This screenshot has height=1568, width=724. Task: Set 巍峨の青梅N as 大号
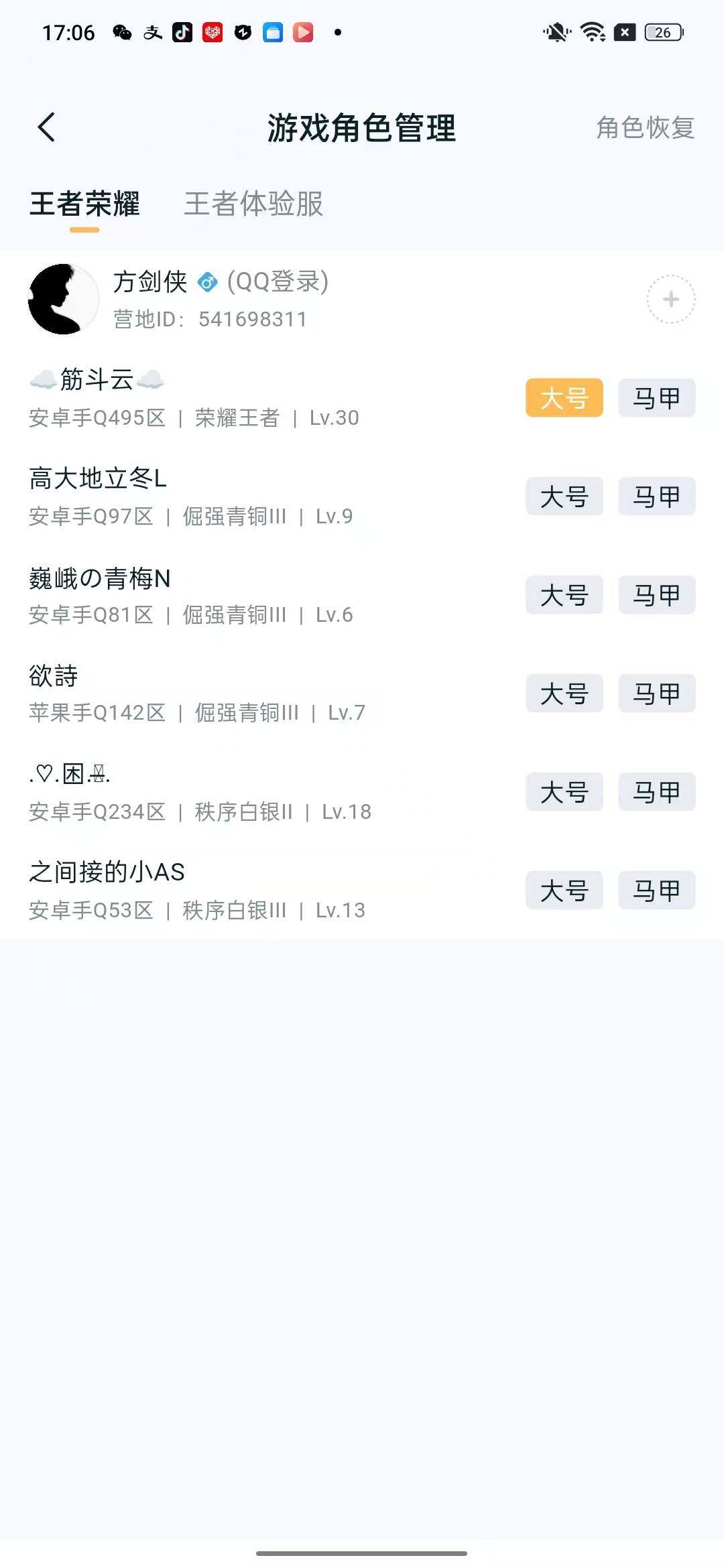(x=564, y=595)
